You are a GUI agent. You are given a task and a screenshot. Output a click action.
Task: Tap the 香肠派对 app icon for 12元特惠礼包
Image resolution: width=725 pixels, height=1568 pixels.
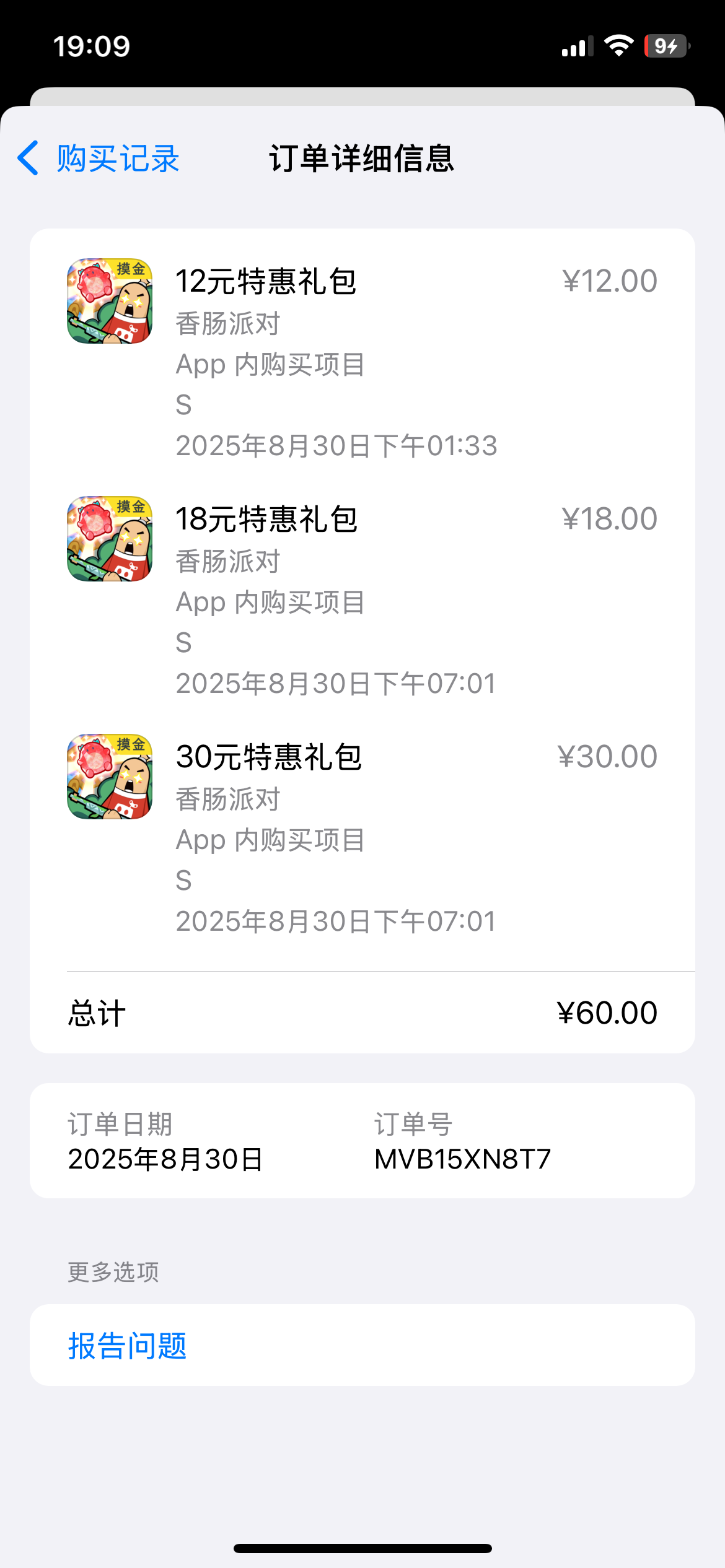pyautogui.click(x=108, y=302)
